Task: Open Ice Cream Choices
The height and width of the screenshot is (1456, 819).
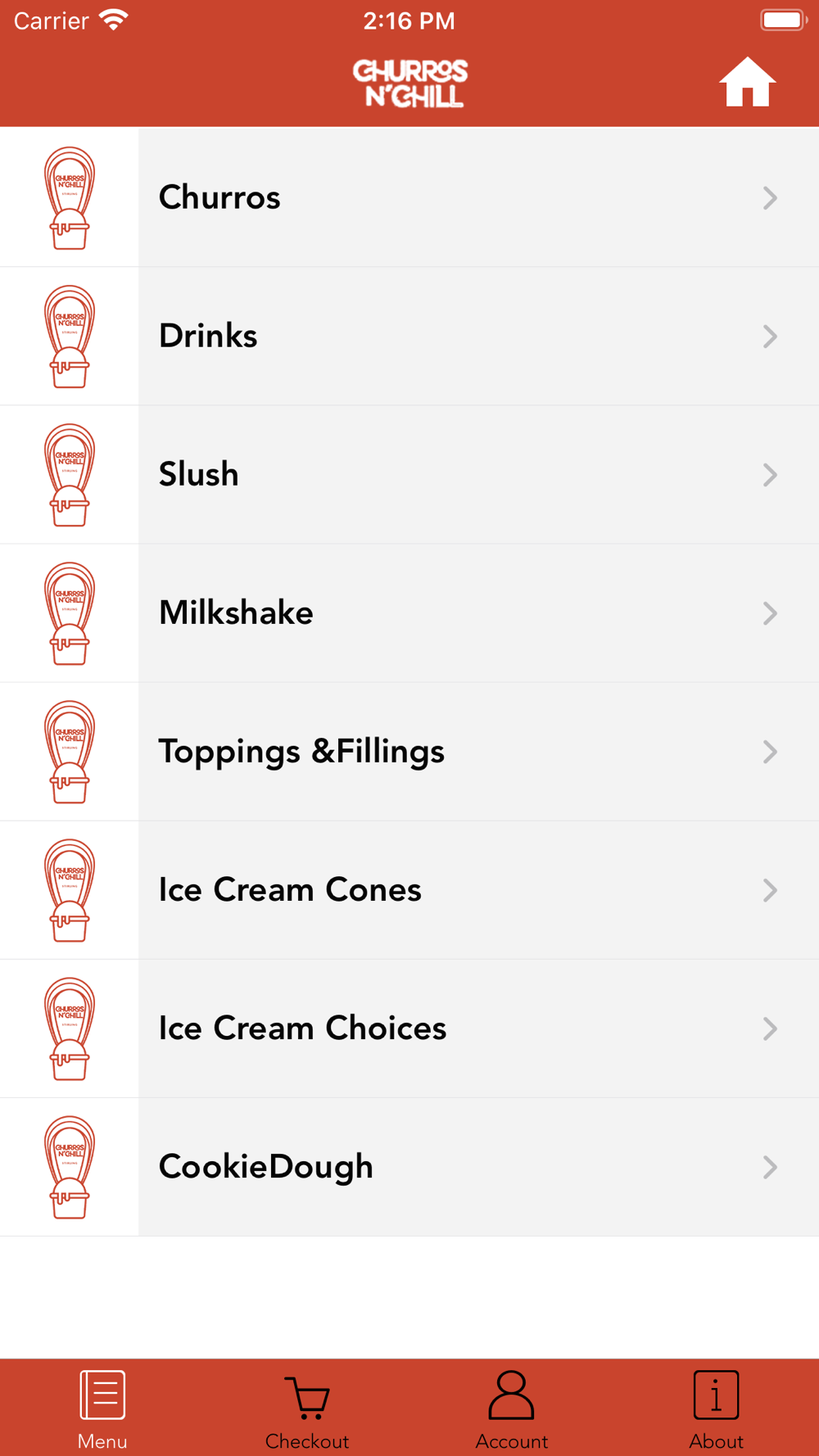Action: (x=409, y=1028)
